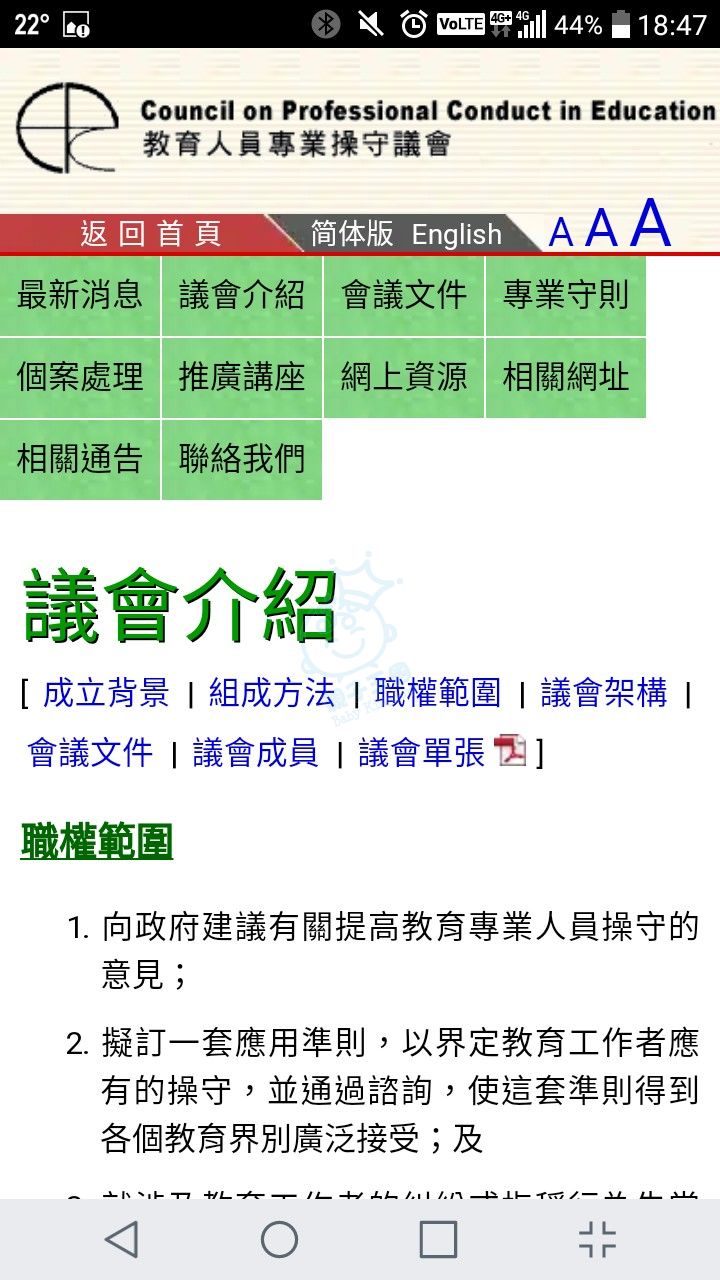The width and height of the screenshot is (720, 1280).
Task: View 相關通告 notices
Action: click(x=80, y=460)
